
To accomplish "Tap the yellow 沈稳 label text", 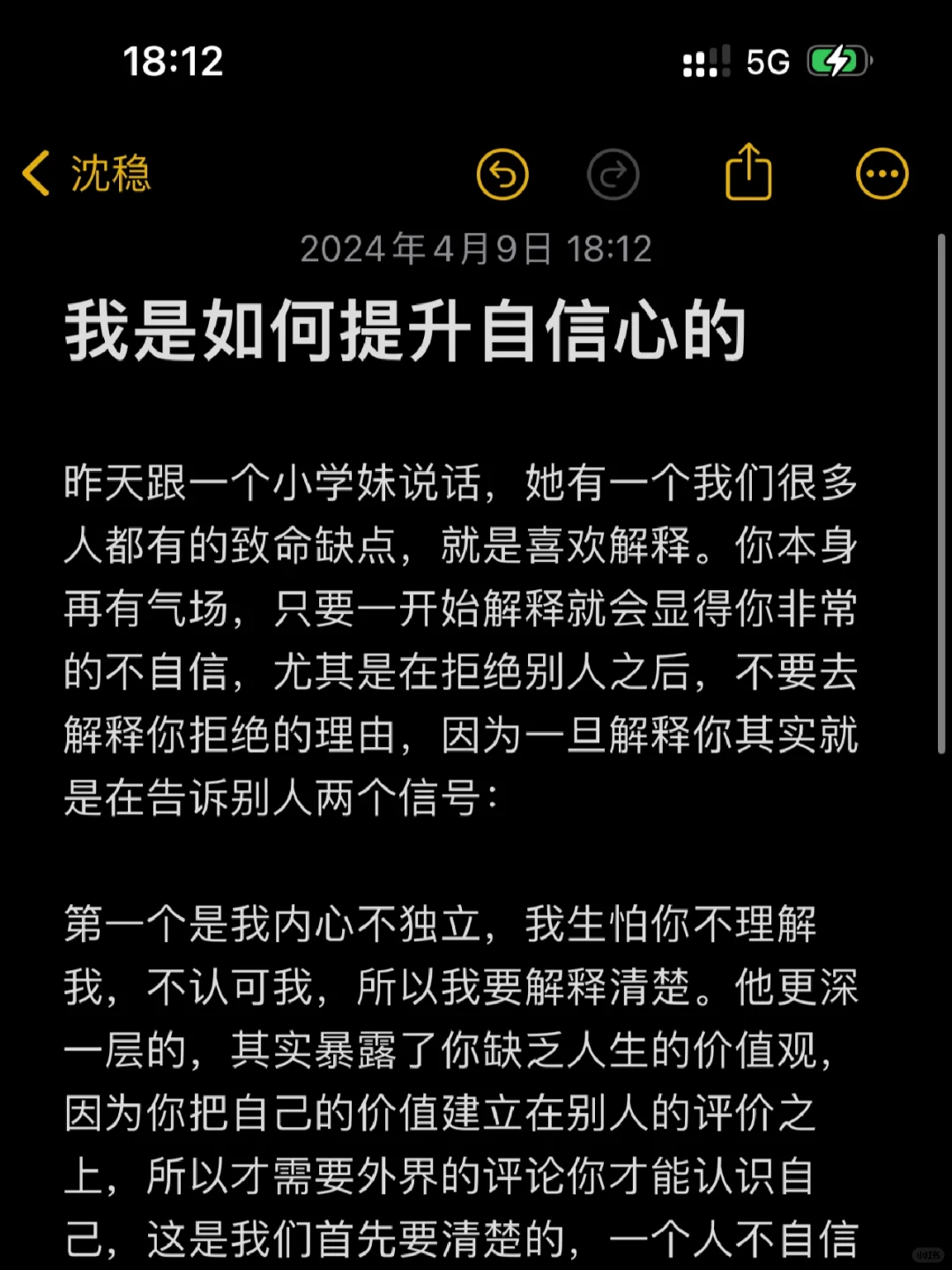I will 109,175.
